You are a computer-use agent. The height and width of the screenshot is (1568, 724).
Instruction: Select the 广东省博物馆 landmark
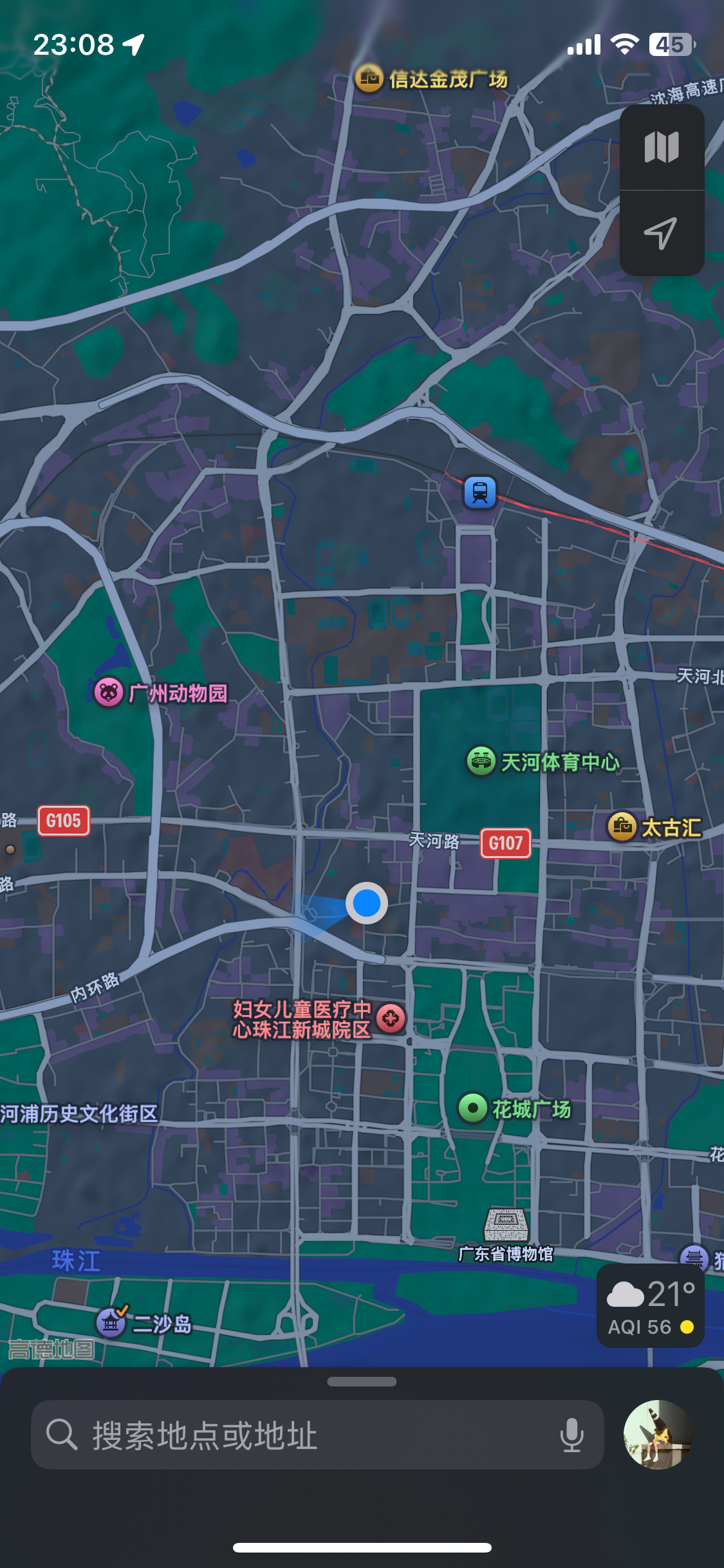click(x=506, y=1225)
